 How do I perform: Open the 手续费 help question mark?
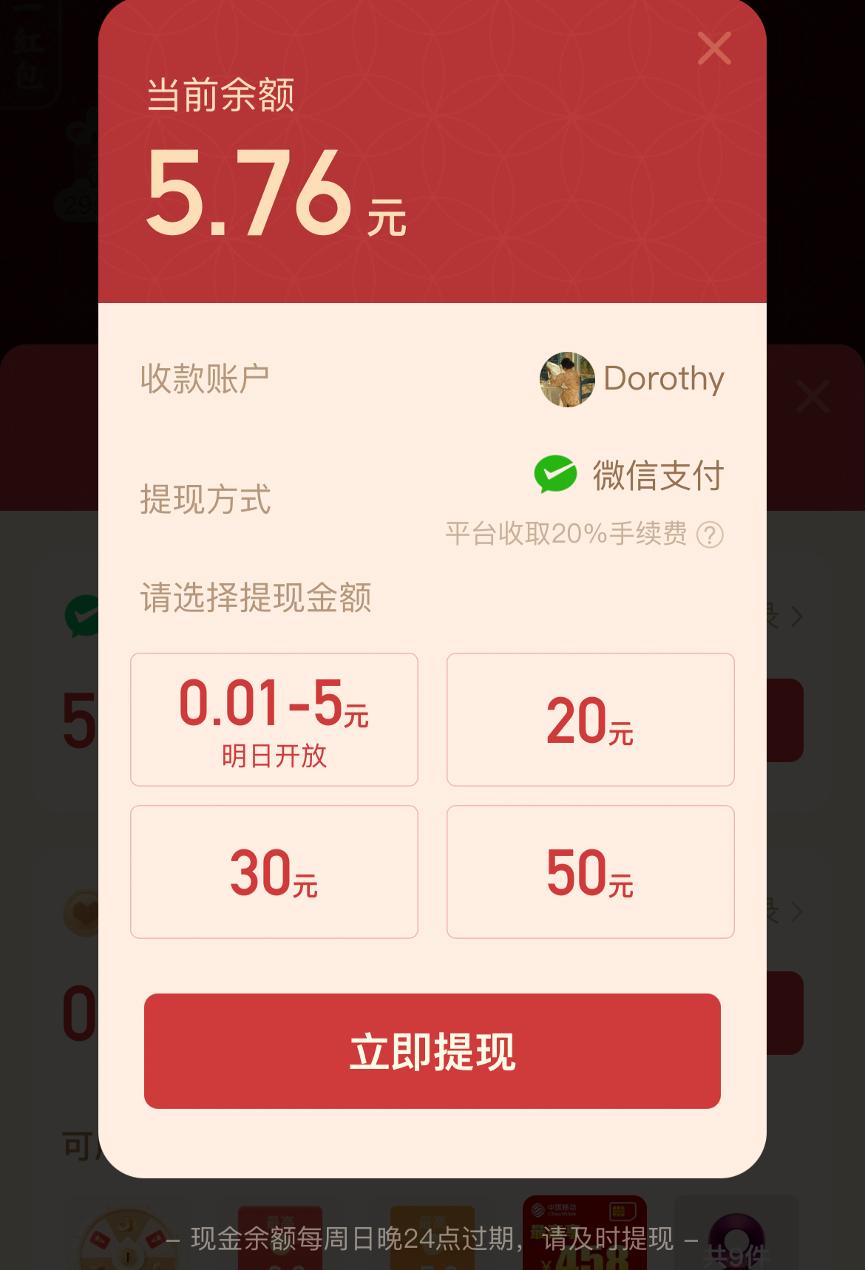[x=709, y=535]
